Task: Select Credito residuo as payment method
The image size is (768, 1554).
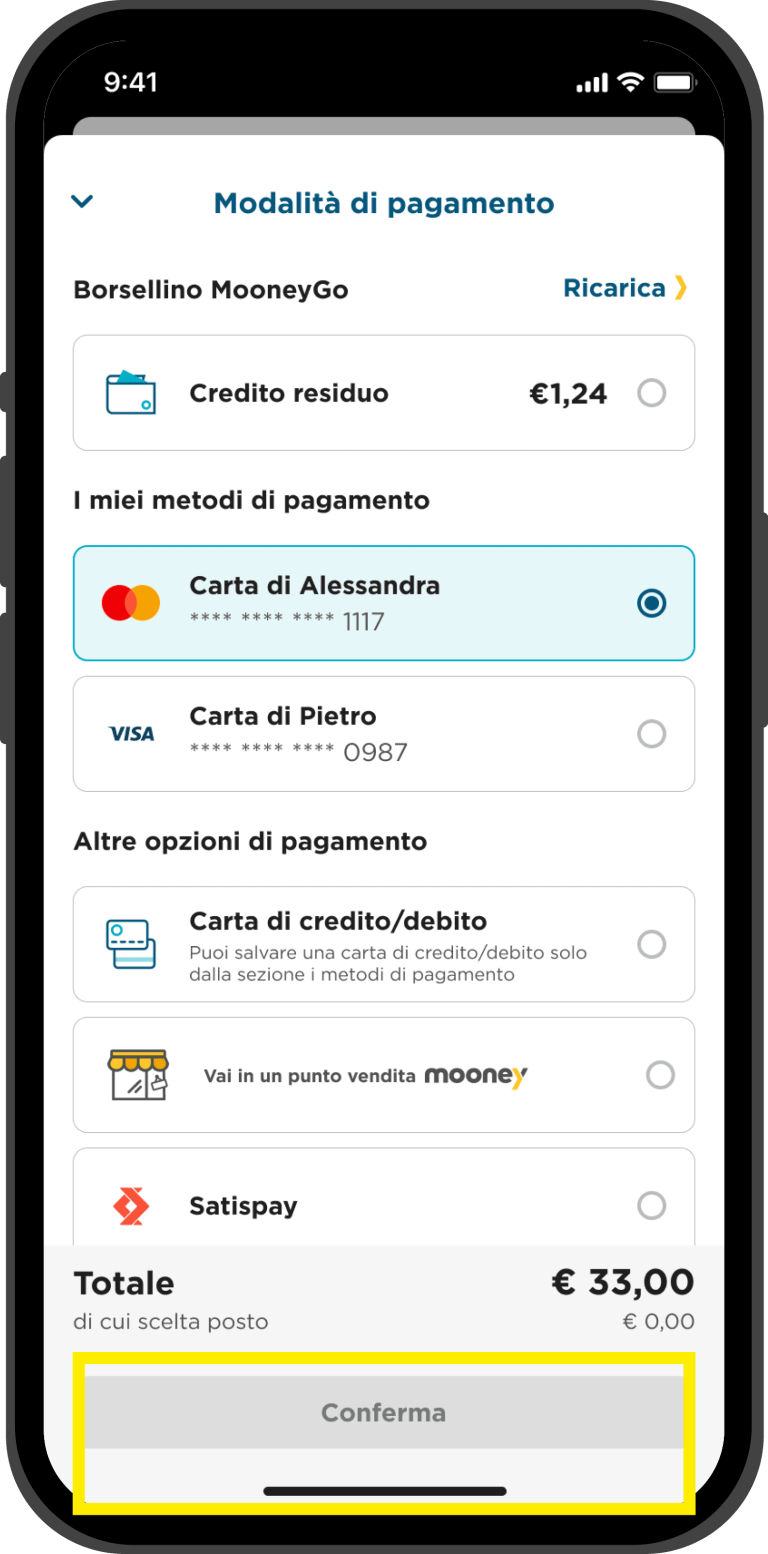Action: (384, 393)
